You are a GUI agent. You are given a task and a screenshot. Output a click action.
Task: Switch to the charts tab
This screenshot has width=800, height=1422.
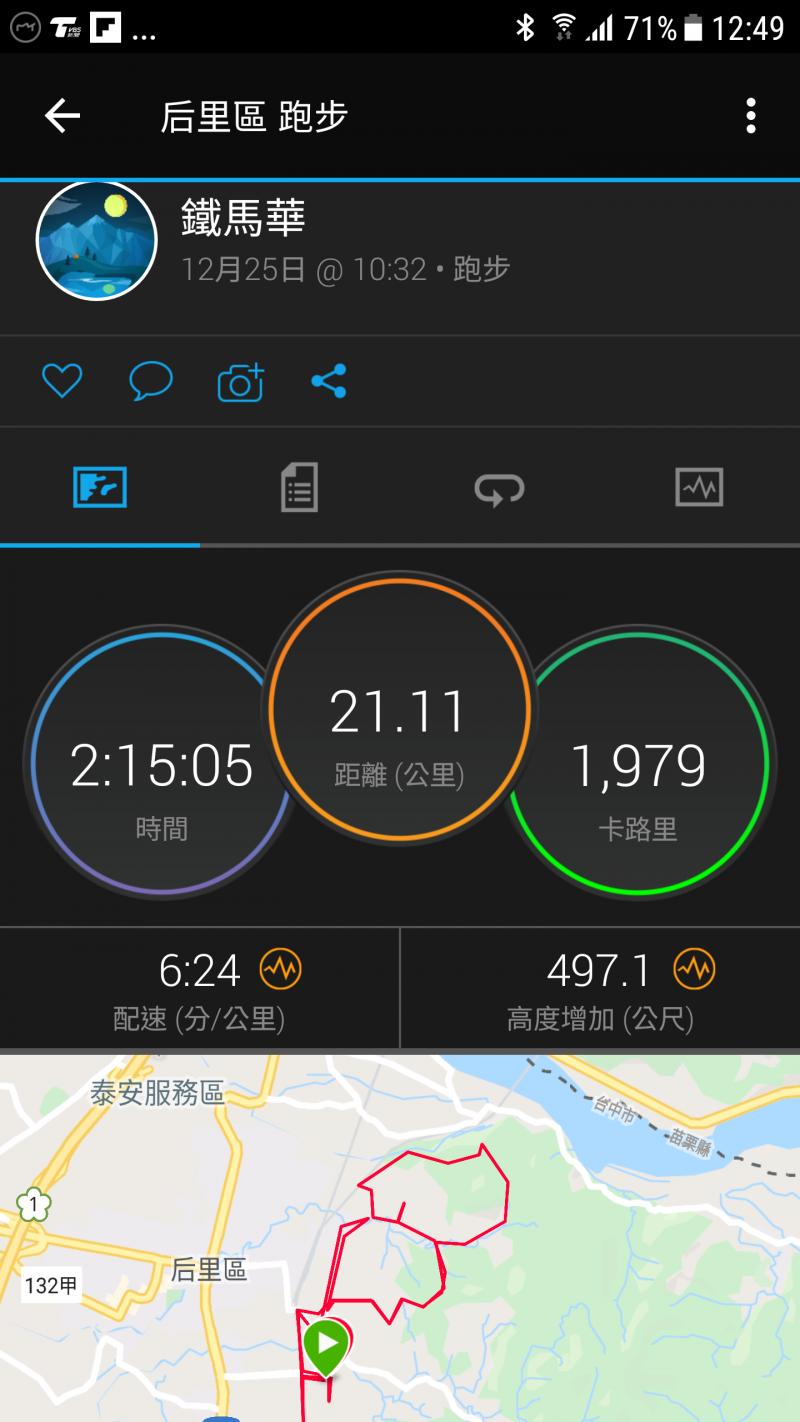coord(699,488)
